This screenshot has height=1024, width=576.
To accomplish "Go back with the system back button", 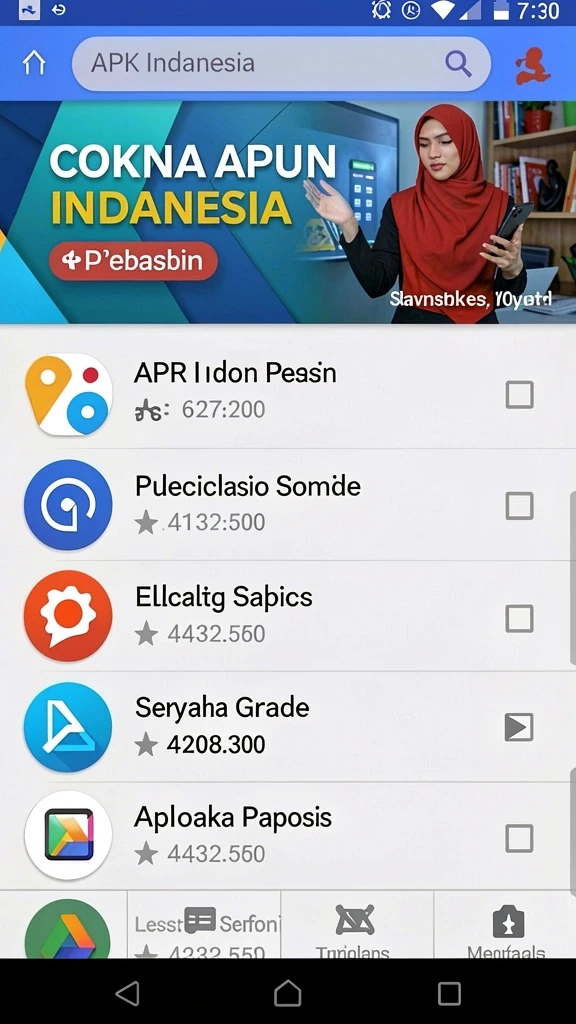I will pyautogui.click(x=127, y=993).
